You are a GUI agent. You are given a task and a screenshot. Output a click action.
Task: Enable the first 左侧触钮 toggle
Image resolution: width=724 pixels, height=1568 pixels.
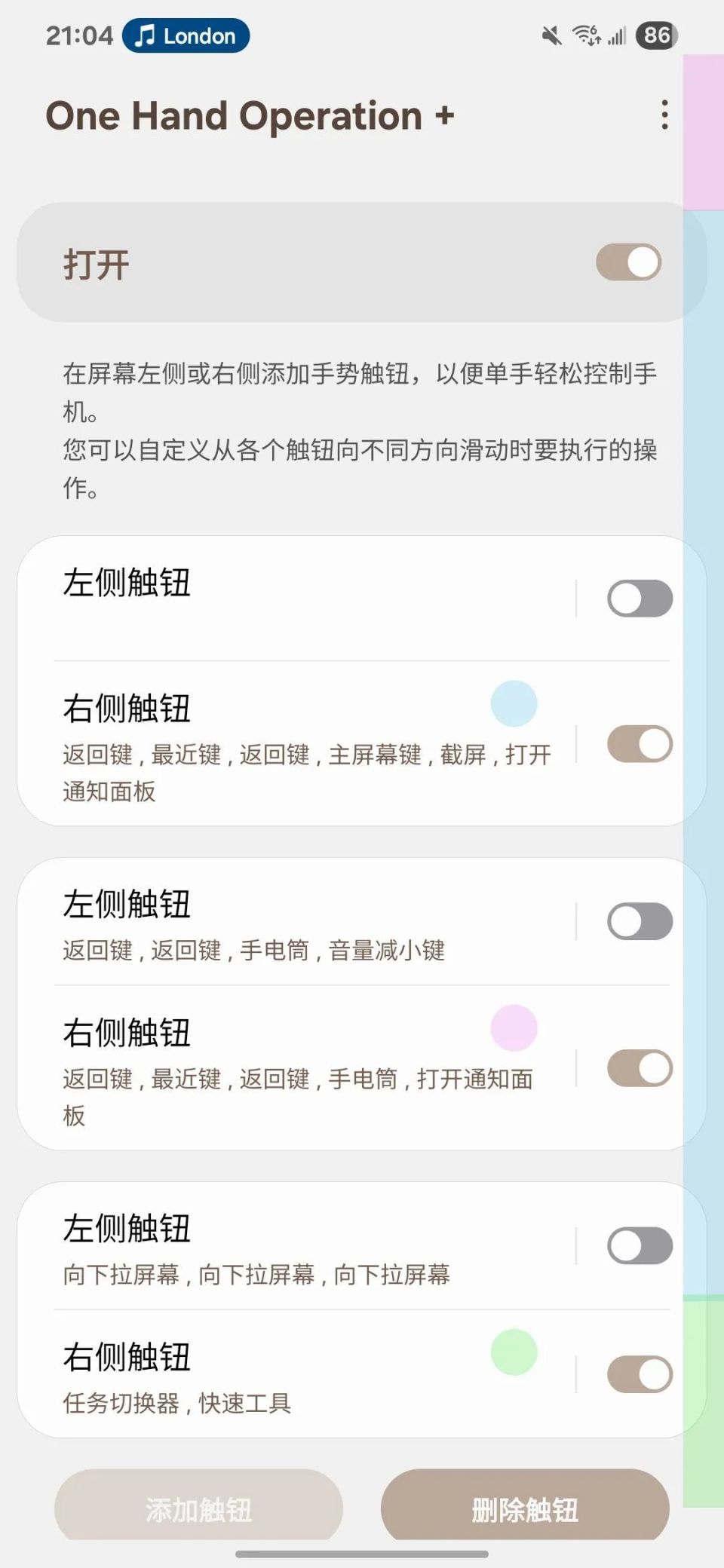click(x=640, y=597)
